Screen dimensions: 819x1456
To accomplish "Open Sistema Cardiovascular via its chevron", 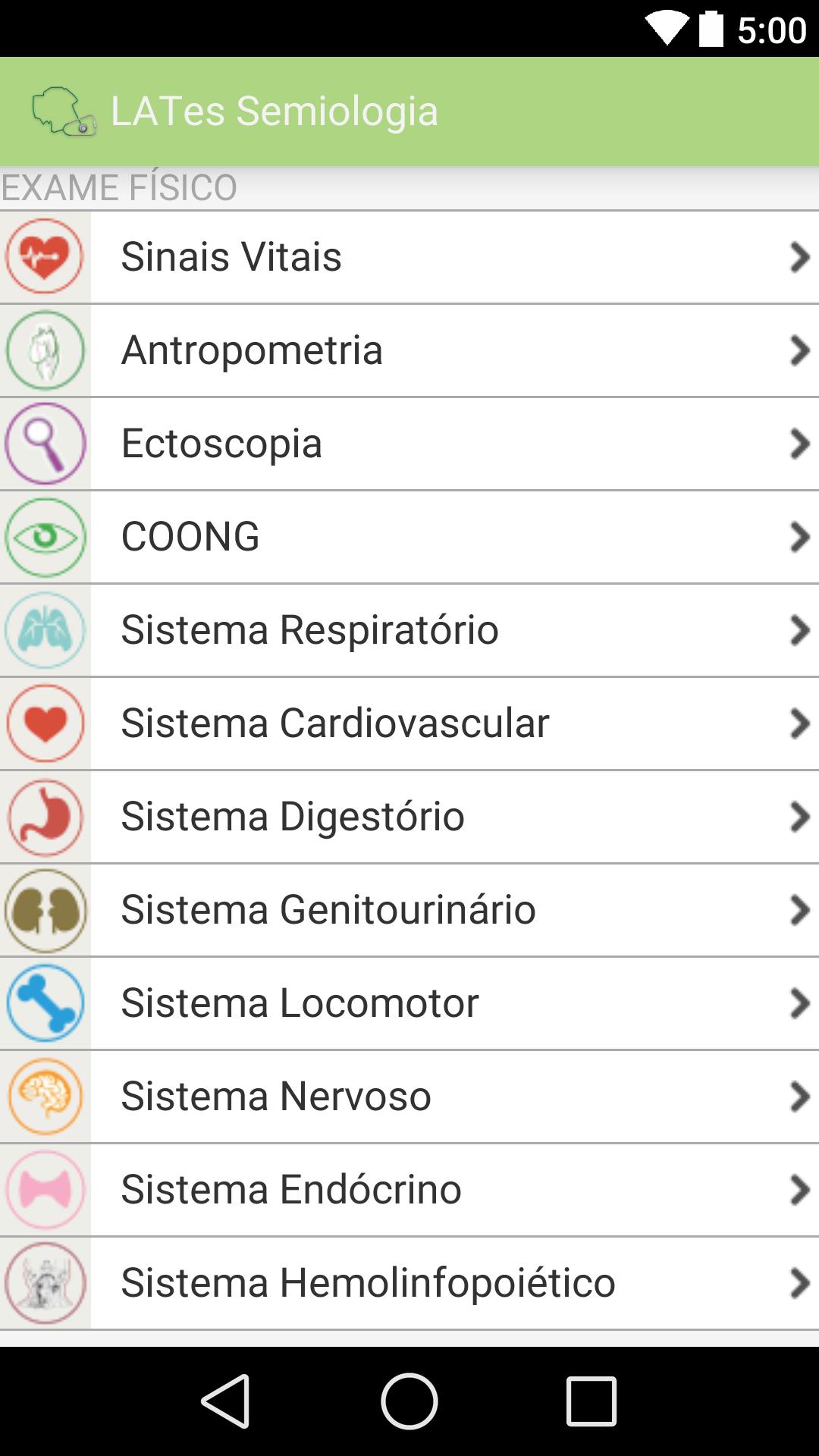I will 798,723.
